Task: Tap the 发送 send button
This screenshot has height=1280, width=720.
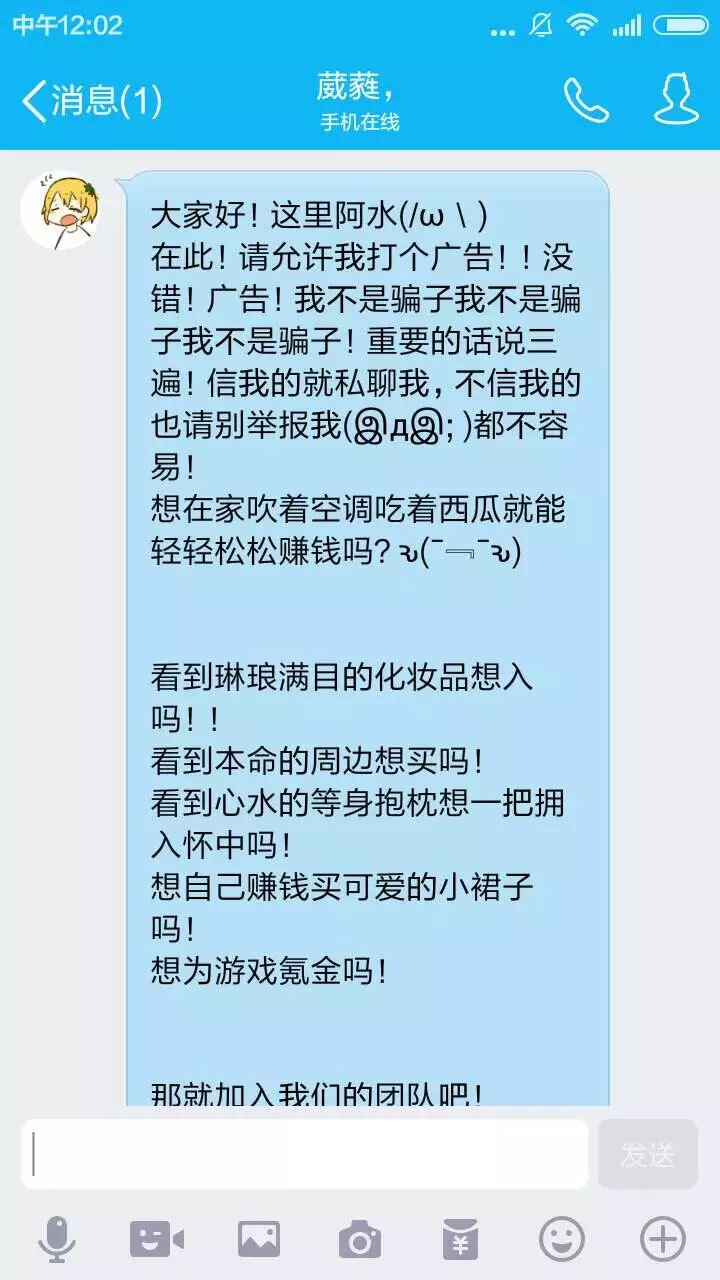Action: click(648, 1154)
